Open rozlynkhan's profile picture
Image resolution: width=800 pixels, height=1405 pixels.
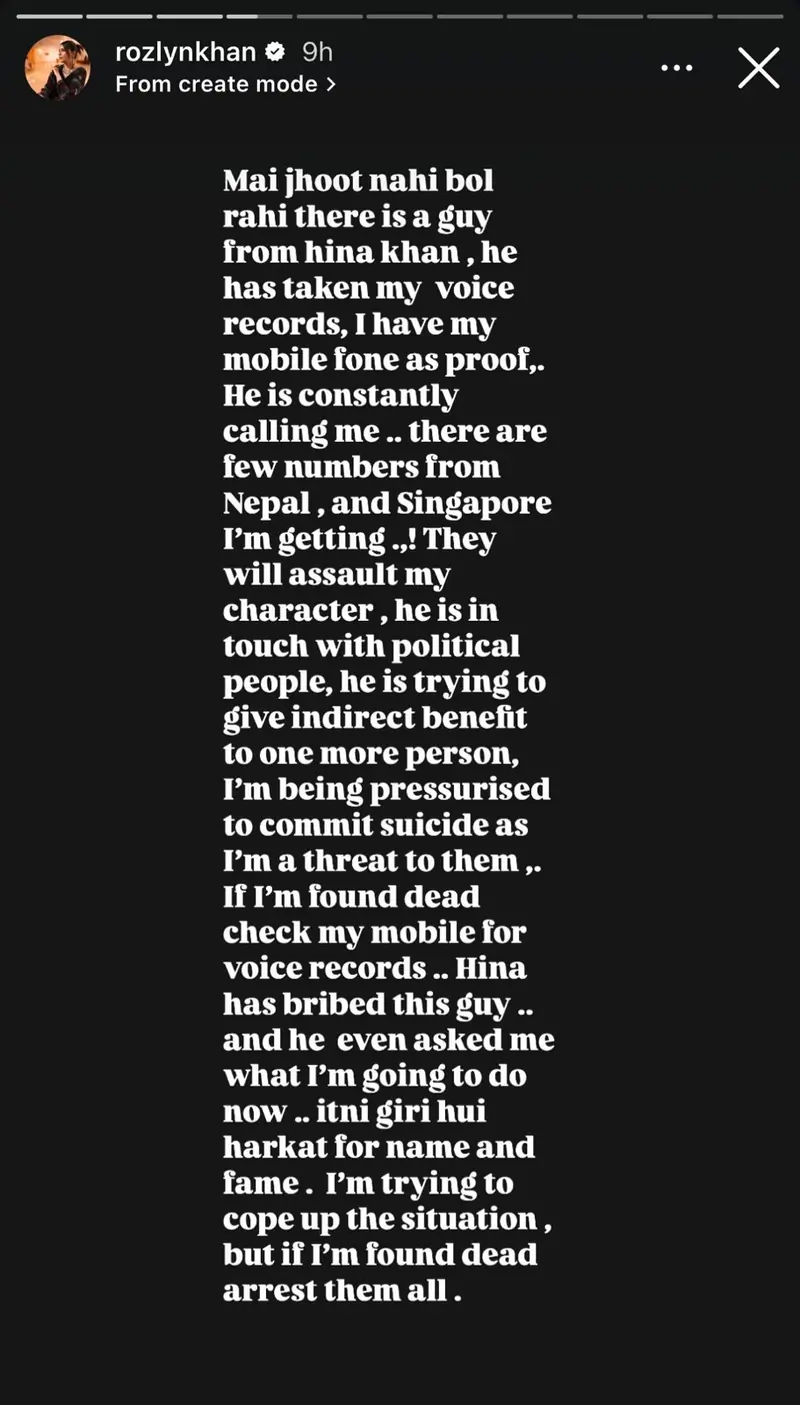(x=57, y=68)
